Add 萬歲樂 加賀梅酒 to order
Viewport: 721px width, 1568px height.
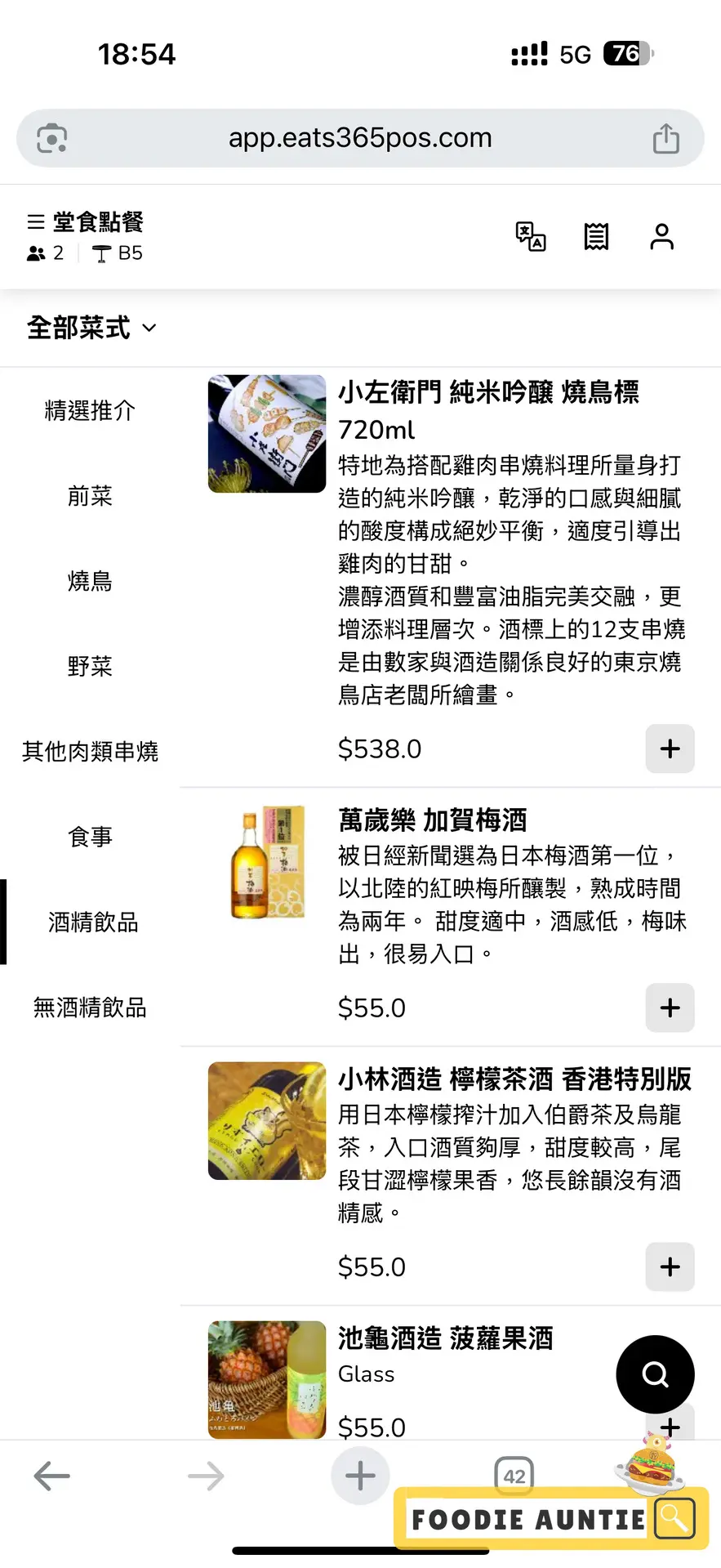point(670,1007)
